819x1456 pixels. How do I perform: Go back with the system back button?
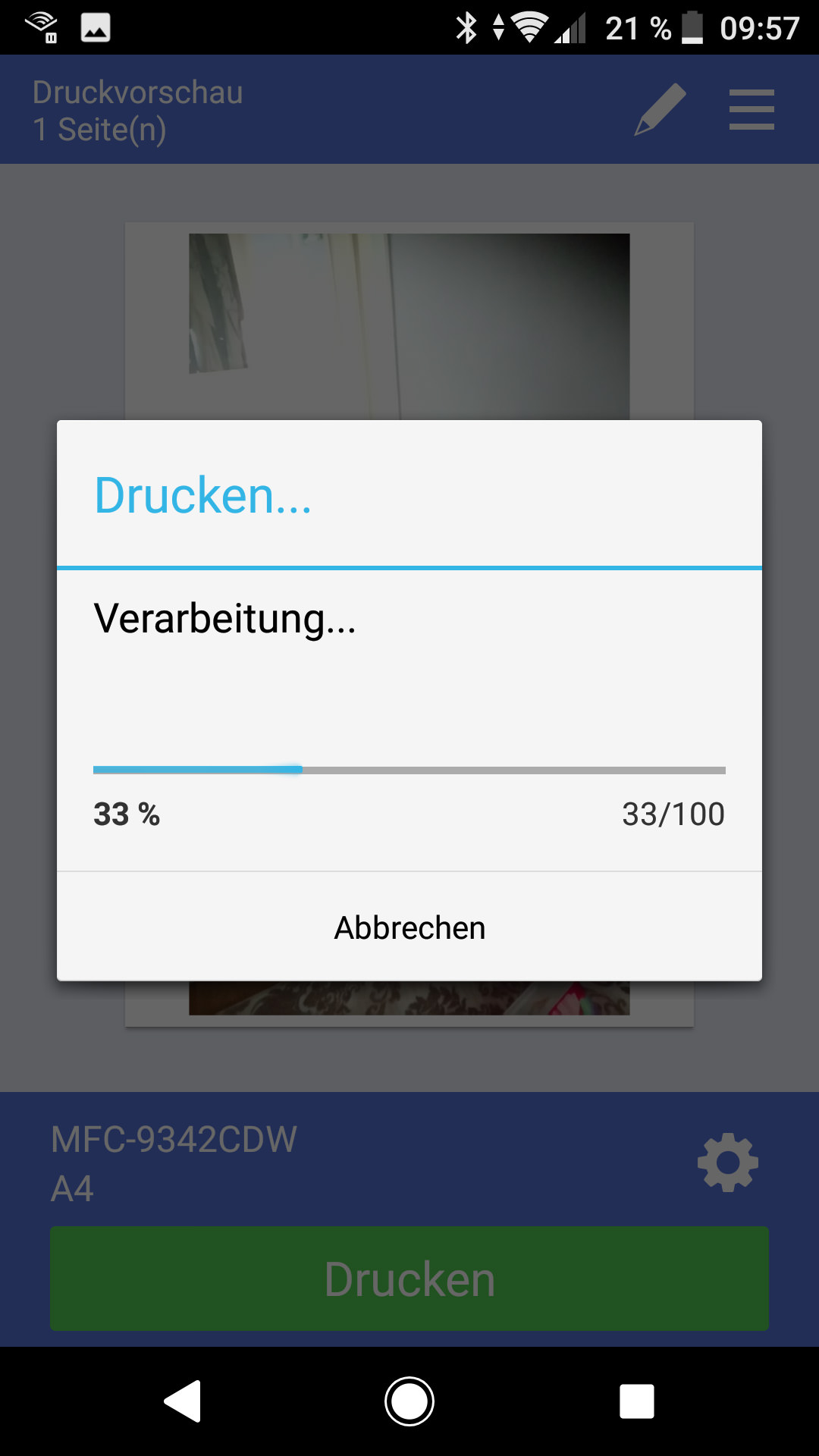coord(183,1401)
